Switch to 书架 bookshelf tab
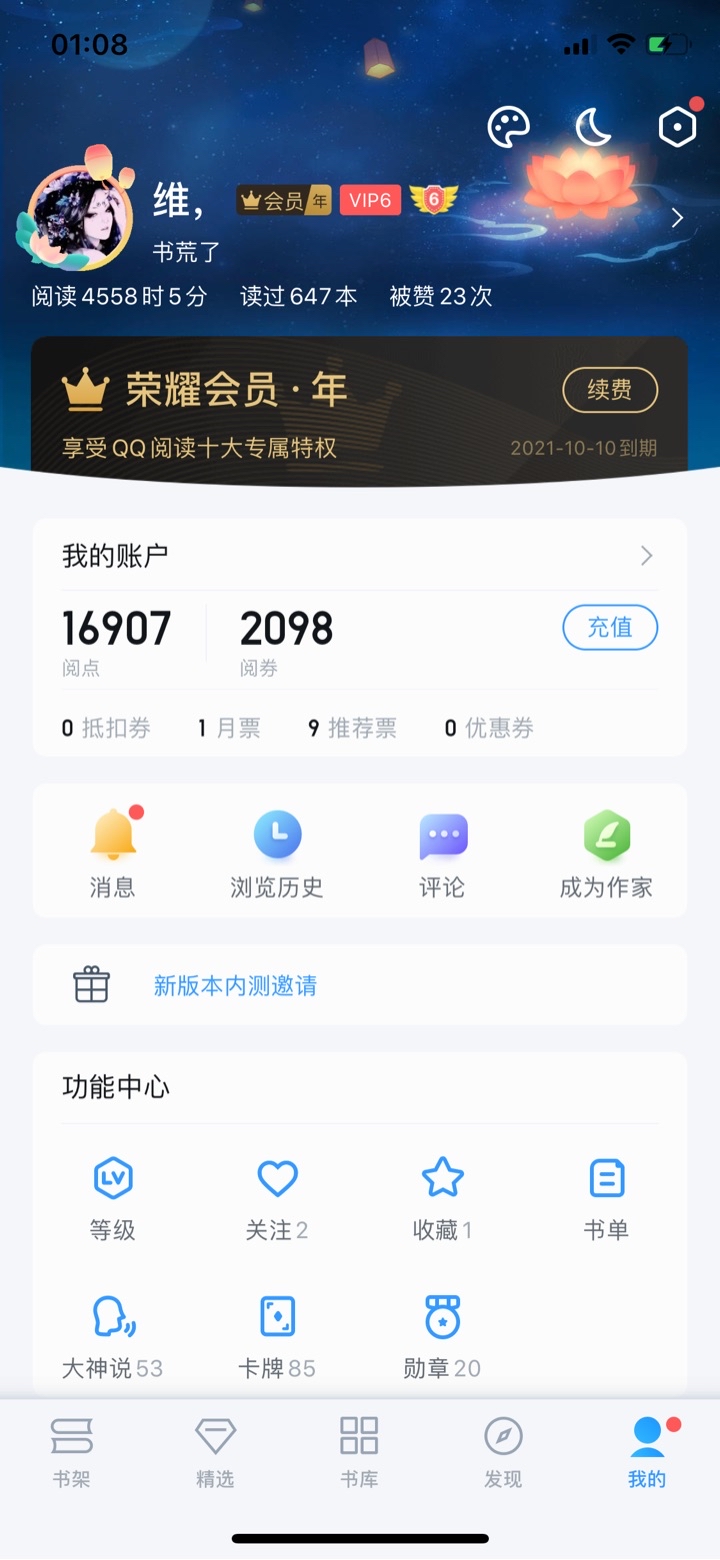 (x=72, y=1452)
